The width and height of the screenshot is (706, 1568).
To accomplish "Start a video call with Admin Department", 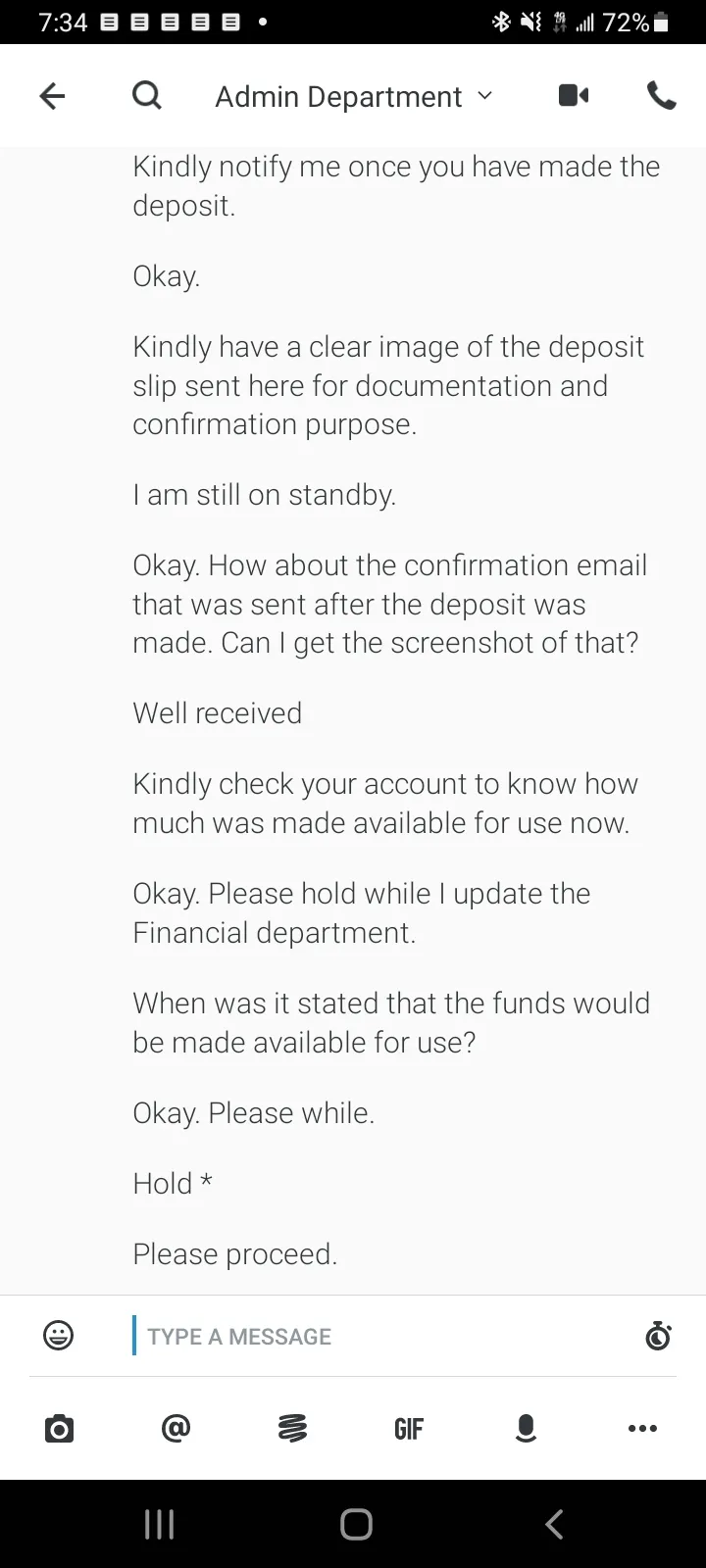I will 574,95.
